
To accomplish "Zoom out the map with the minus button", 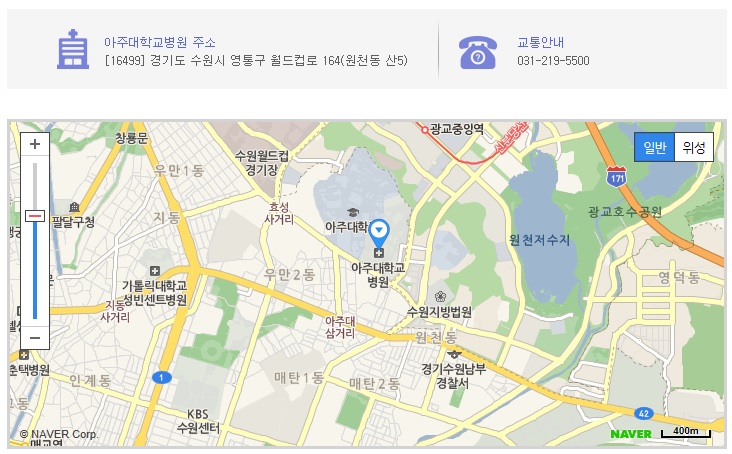I will 35,338.
